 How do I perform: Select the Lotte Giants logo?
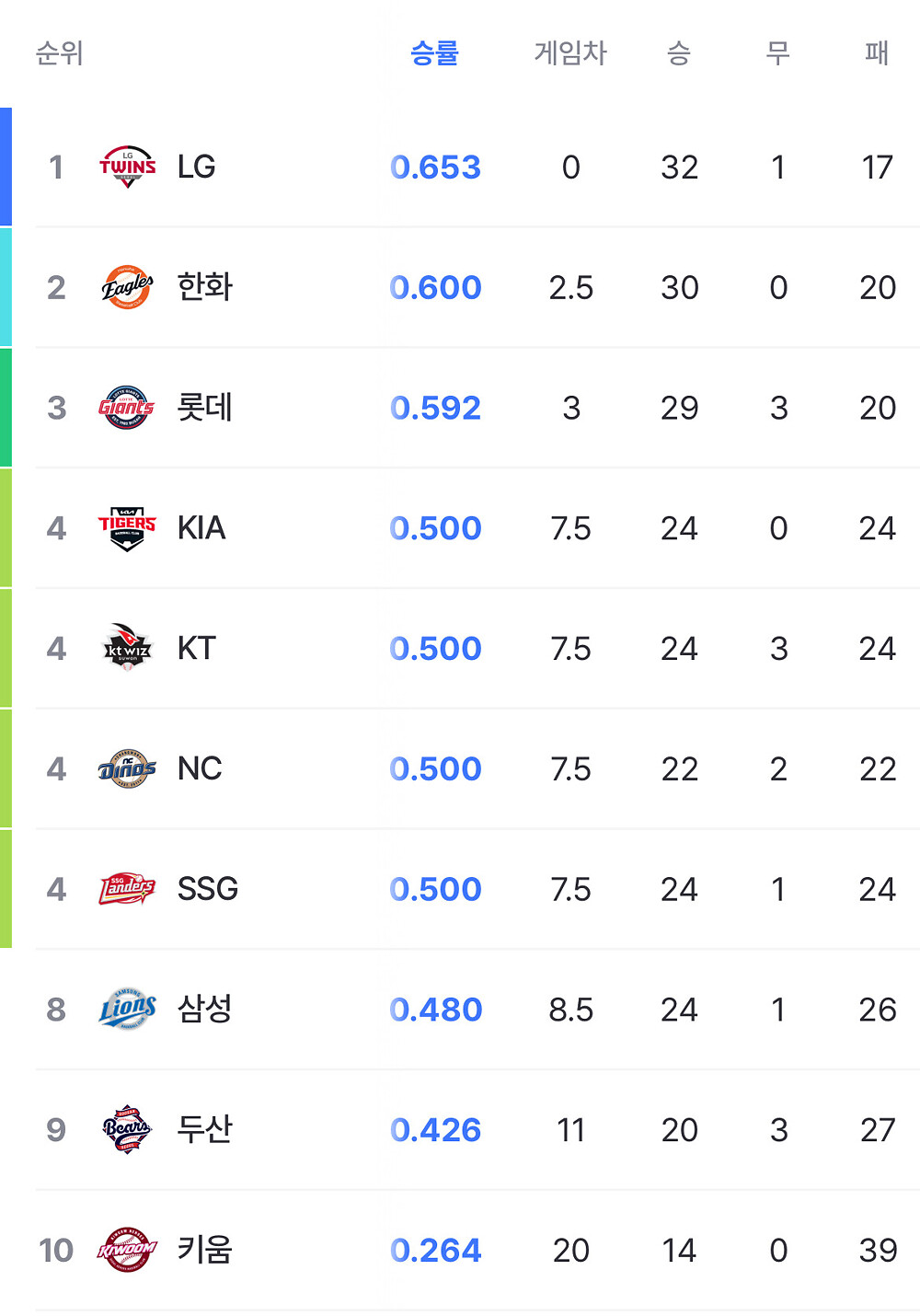click(126, 407)
